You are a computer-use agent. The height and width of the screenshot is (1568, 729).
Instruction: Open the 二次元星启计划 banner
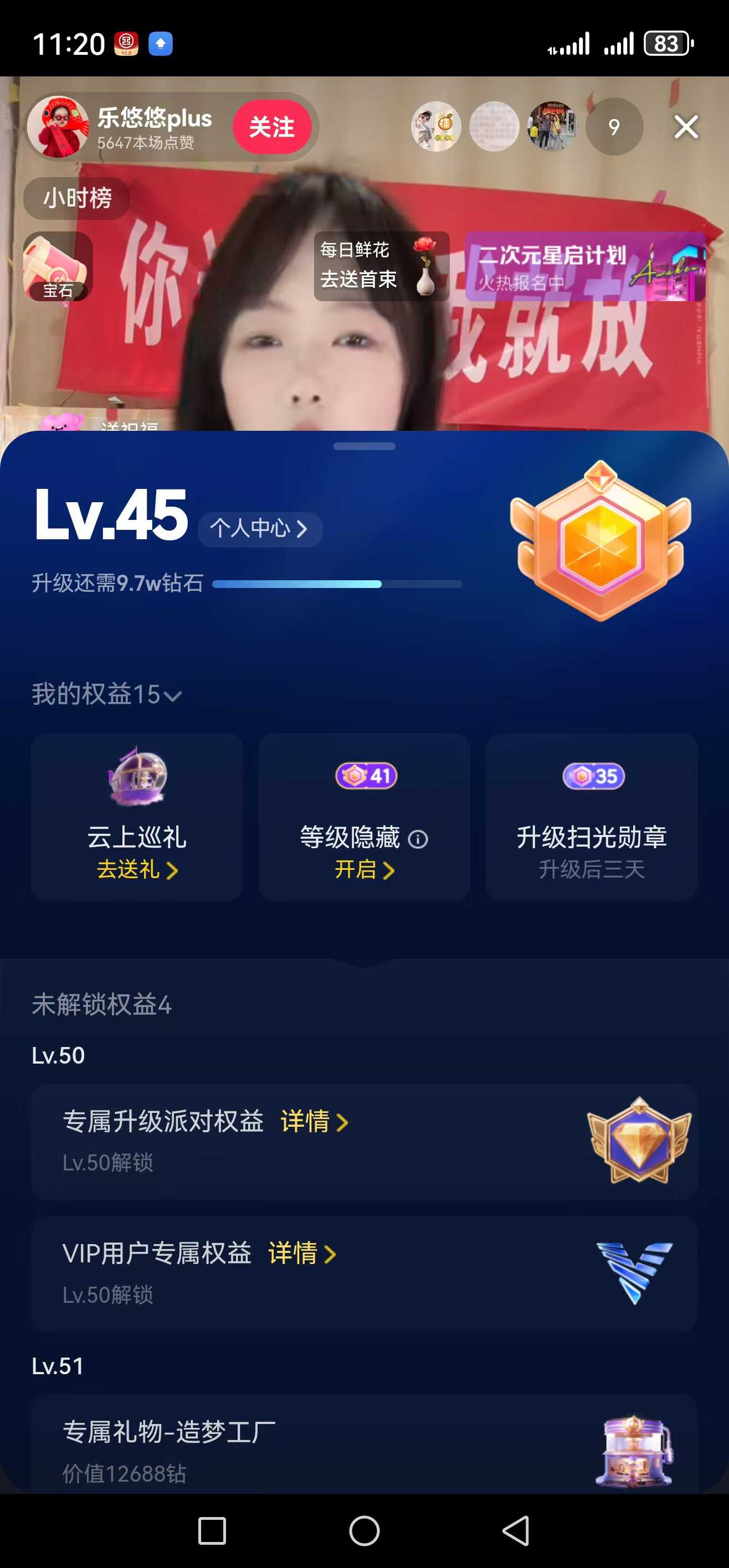click(584, 266)
